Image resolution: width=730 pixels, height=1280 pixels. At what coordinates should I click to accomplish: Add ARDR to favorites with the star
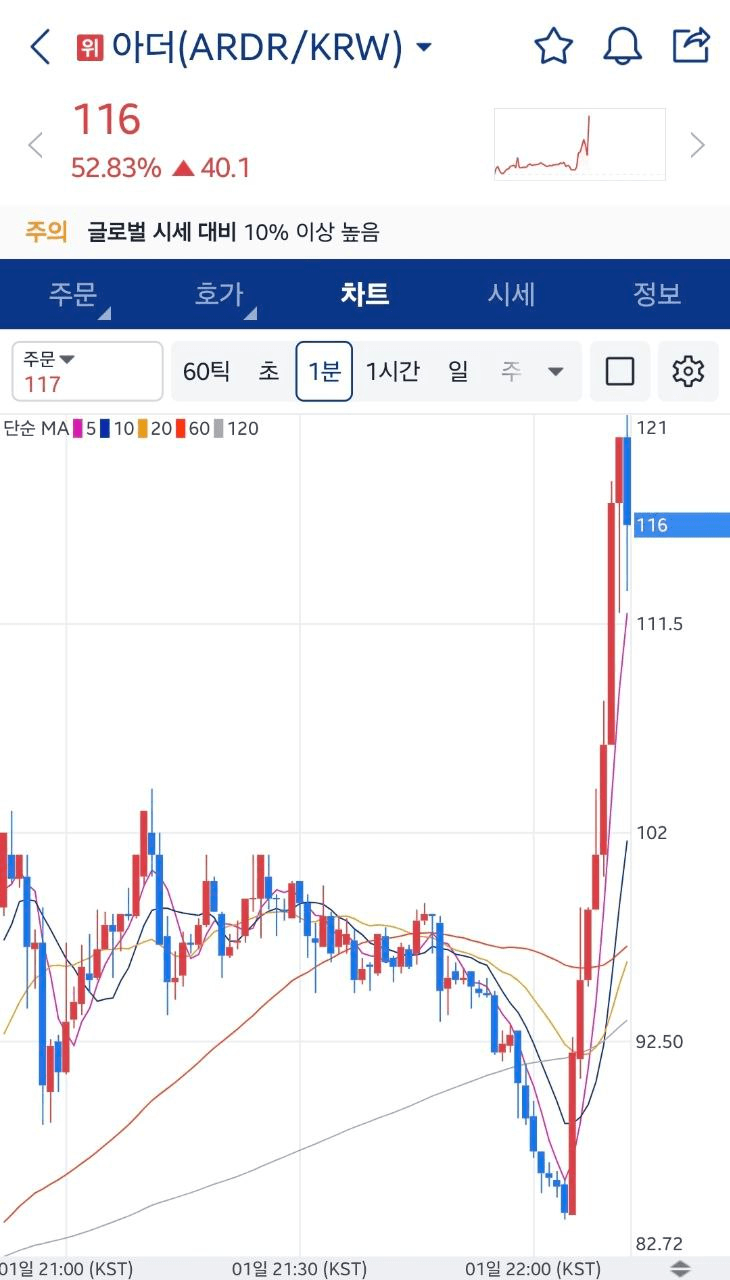point(553,47)
